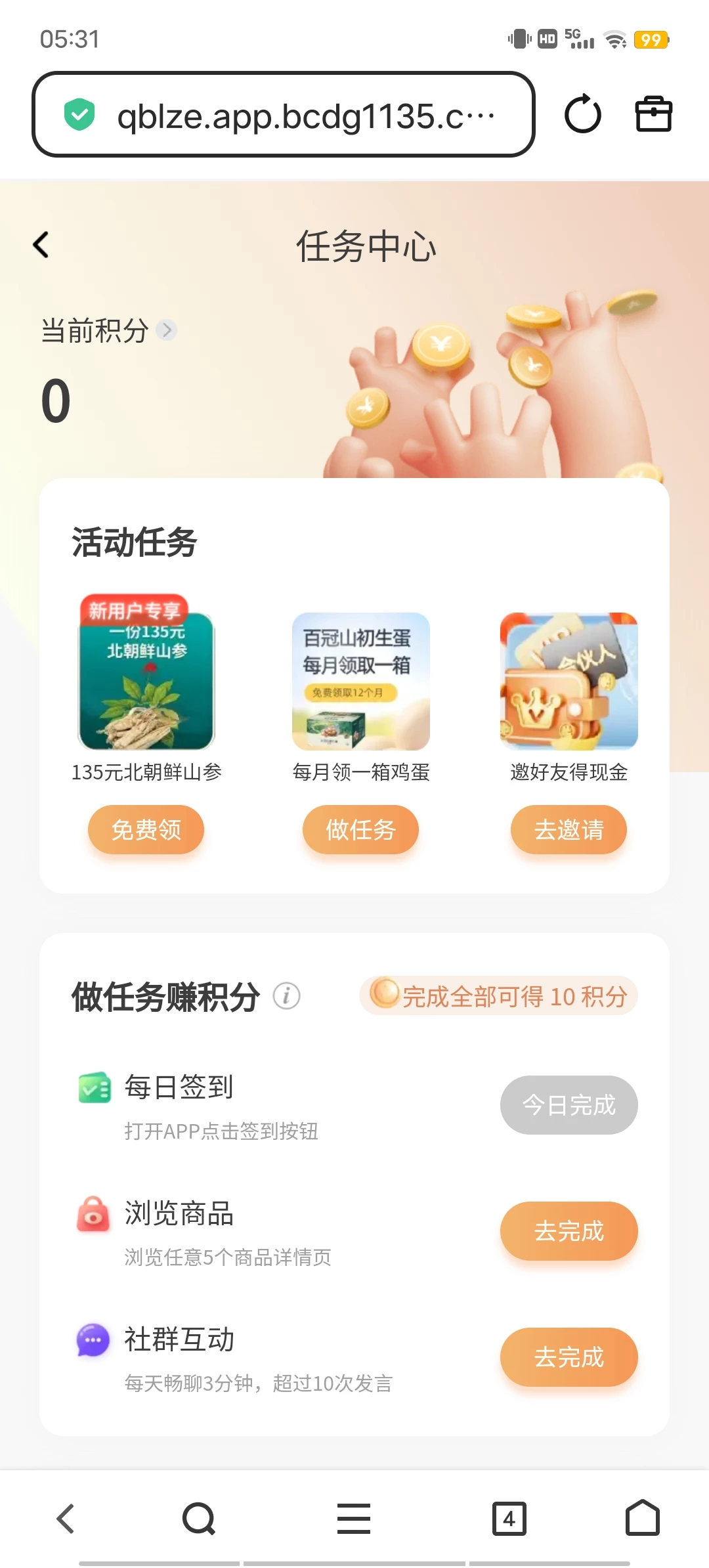
Task: Tap the green security shield in address bar
Action: click(x=79, y=114)
